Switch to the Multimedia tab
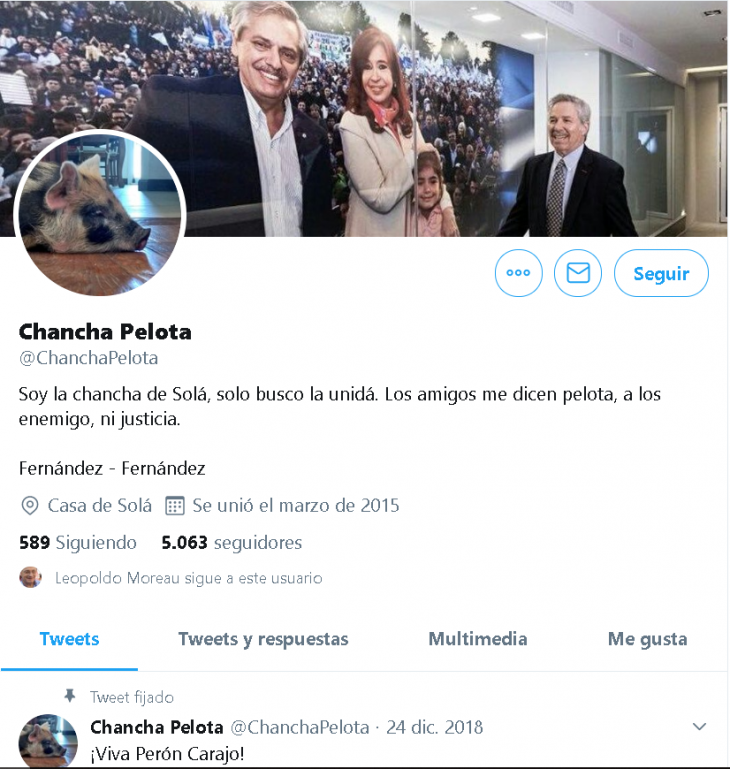Image resolution: width=730 pixels, height=769 pixels. [x=477, y=639]
